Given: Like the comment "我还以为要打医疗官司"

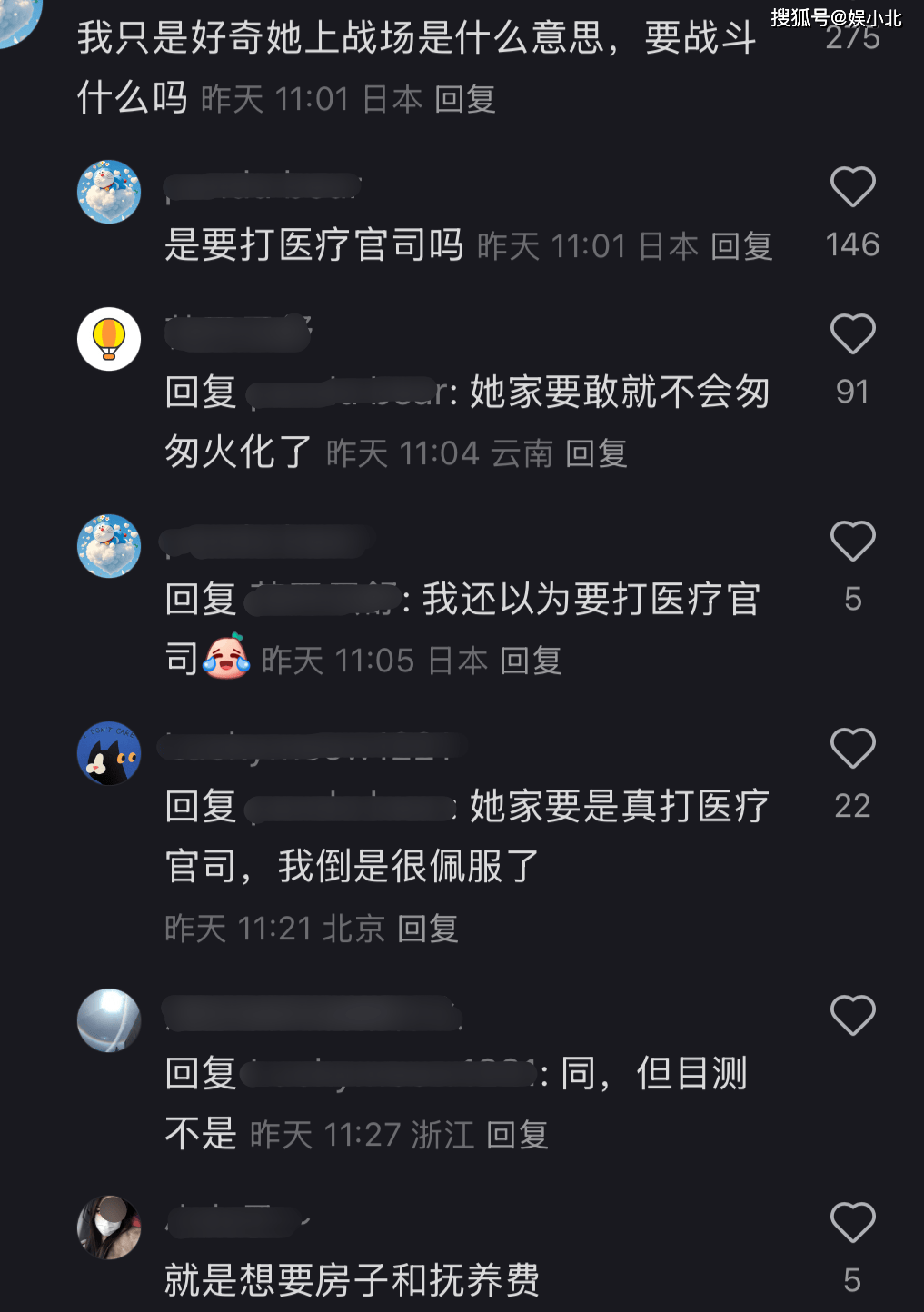Looking at the screenshot, I should [x=852, y=542].
